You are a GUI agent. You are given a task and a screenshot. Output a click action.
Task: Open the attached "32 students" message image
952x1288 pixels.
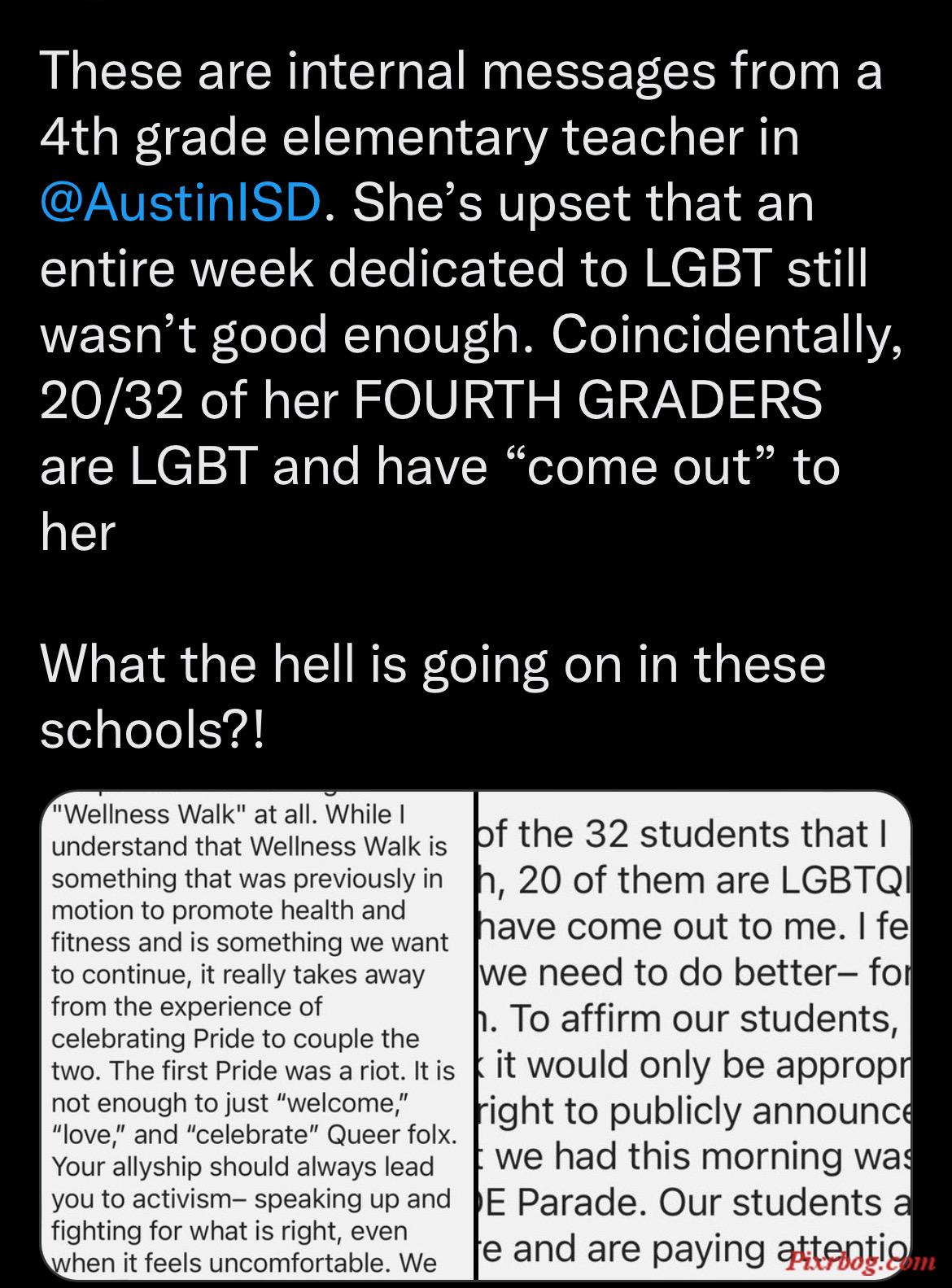click(693, 1033)
